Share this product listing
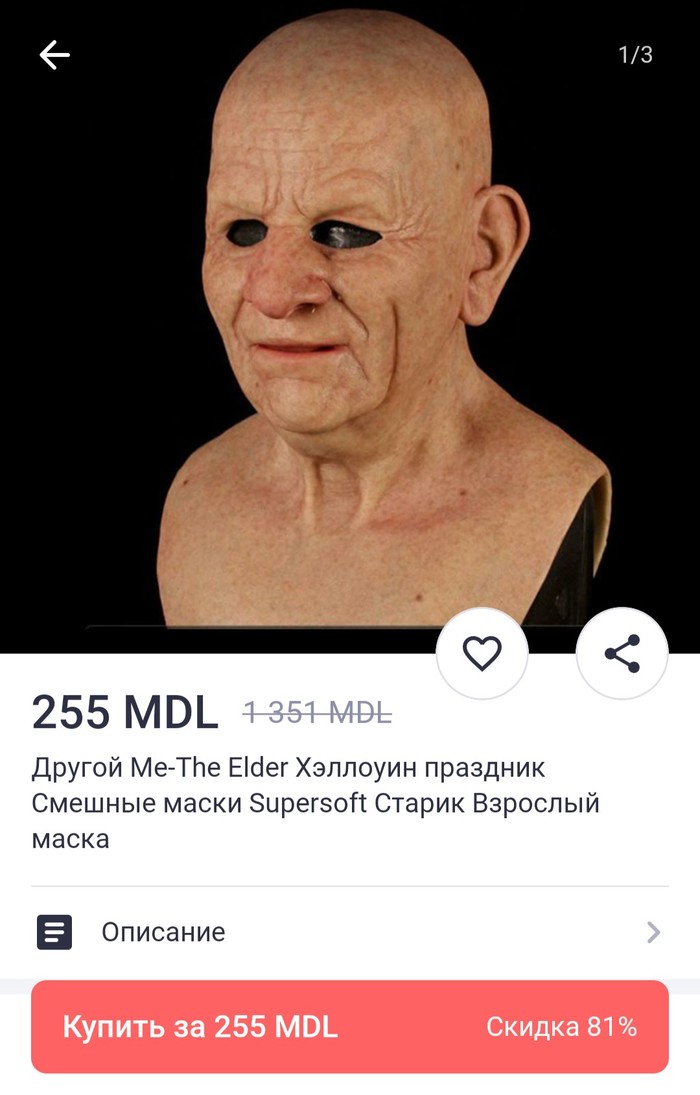The height and width of the screenshot is (1095, 700). click(622, 654)
